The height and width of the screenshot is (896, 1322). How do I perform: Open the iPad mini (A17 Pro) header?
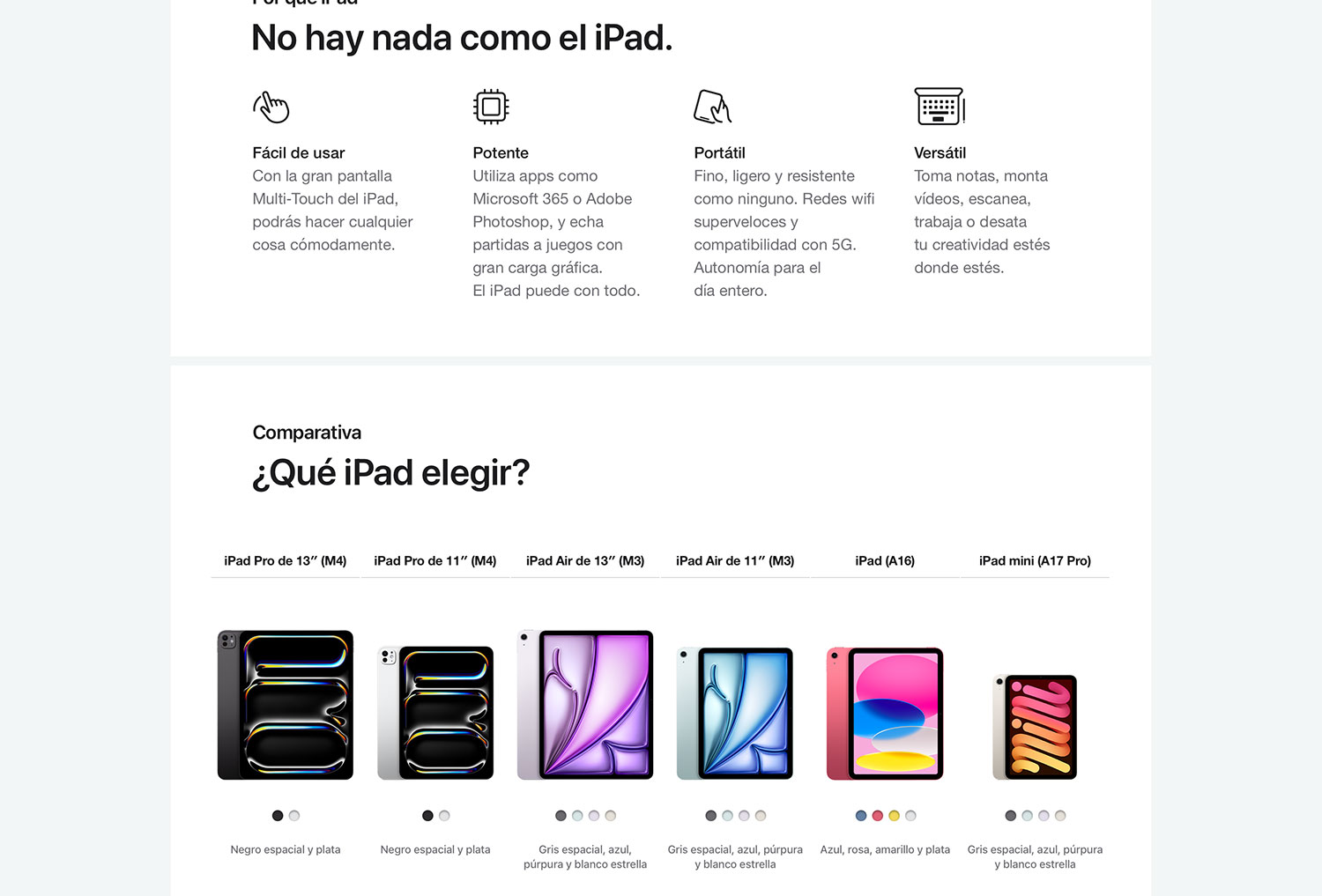[1035, 561]
